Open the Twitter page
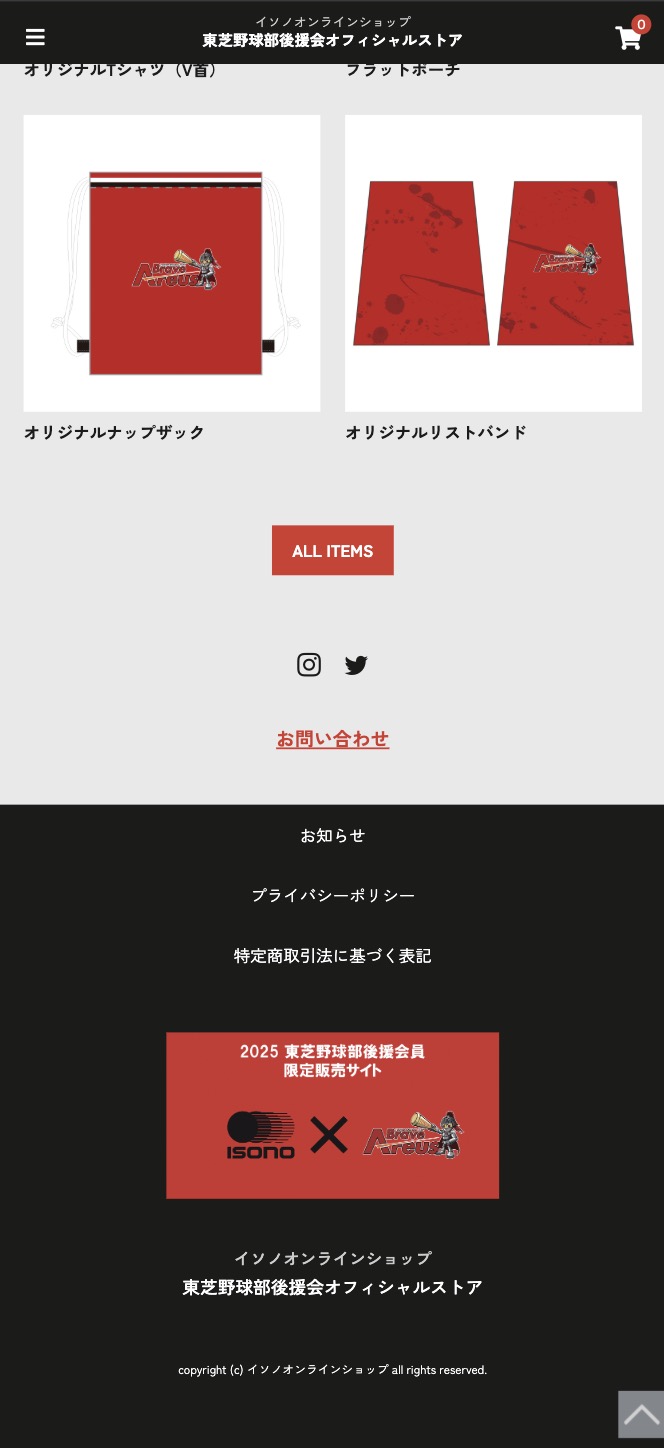Screen dimensions: 664x1448 pyautogui.click(x=356, y=665)
